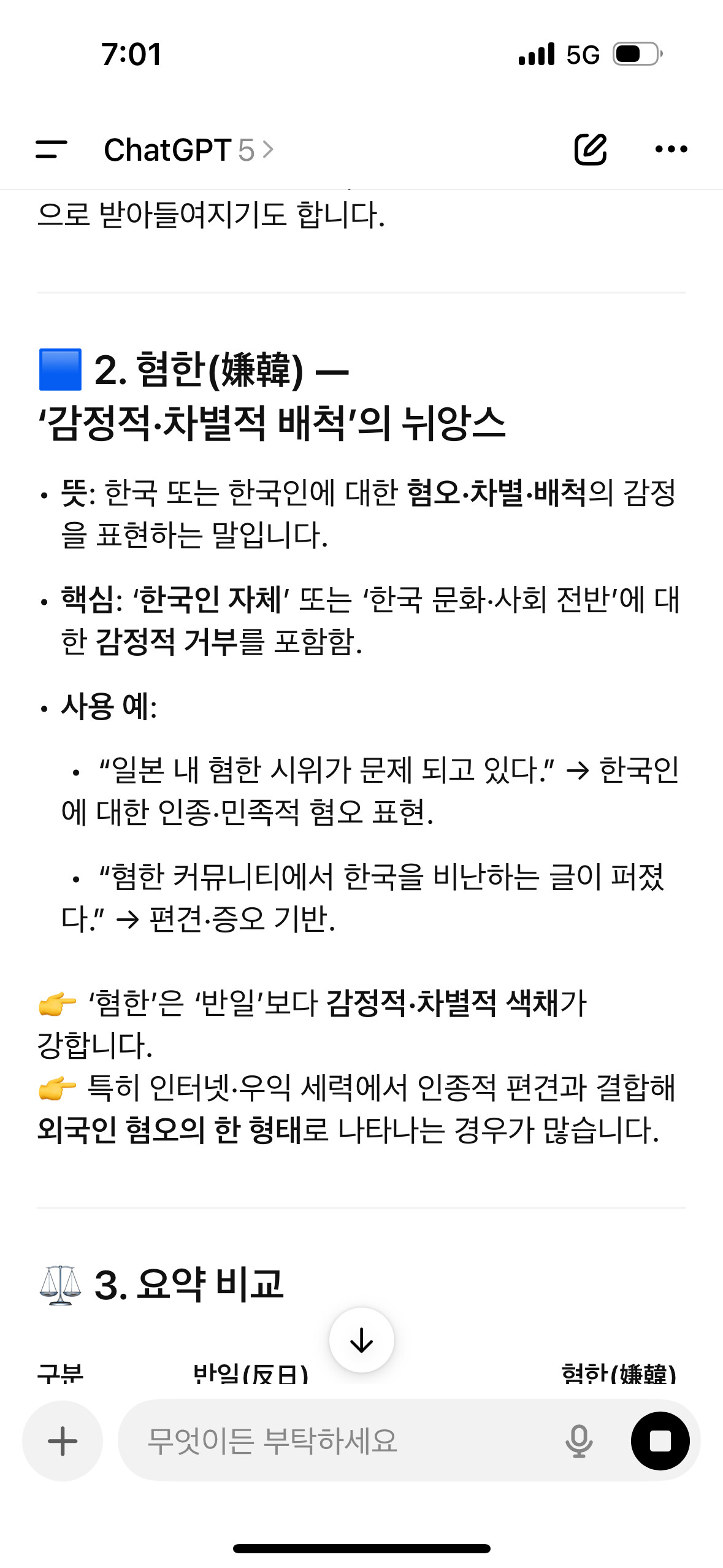
Task: Open the sidebar menu
Action: click(x=52, y=150)
